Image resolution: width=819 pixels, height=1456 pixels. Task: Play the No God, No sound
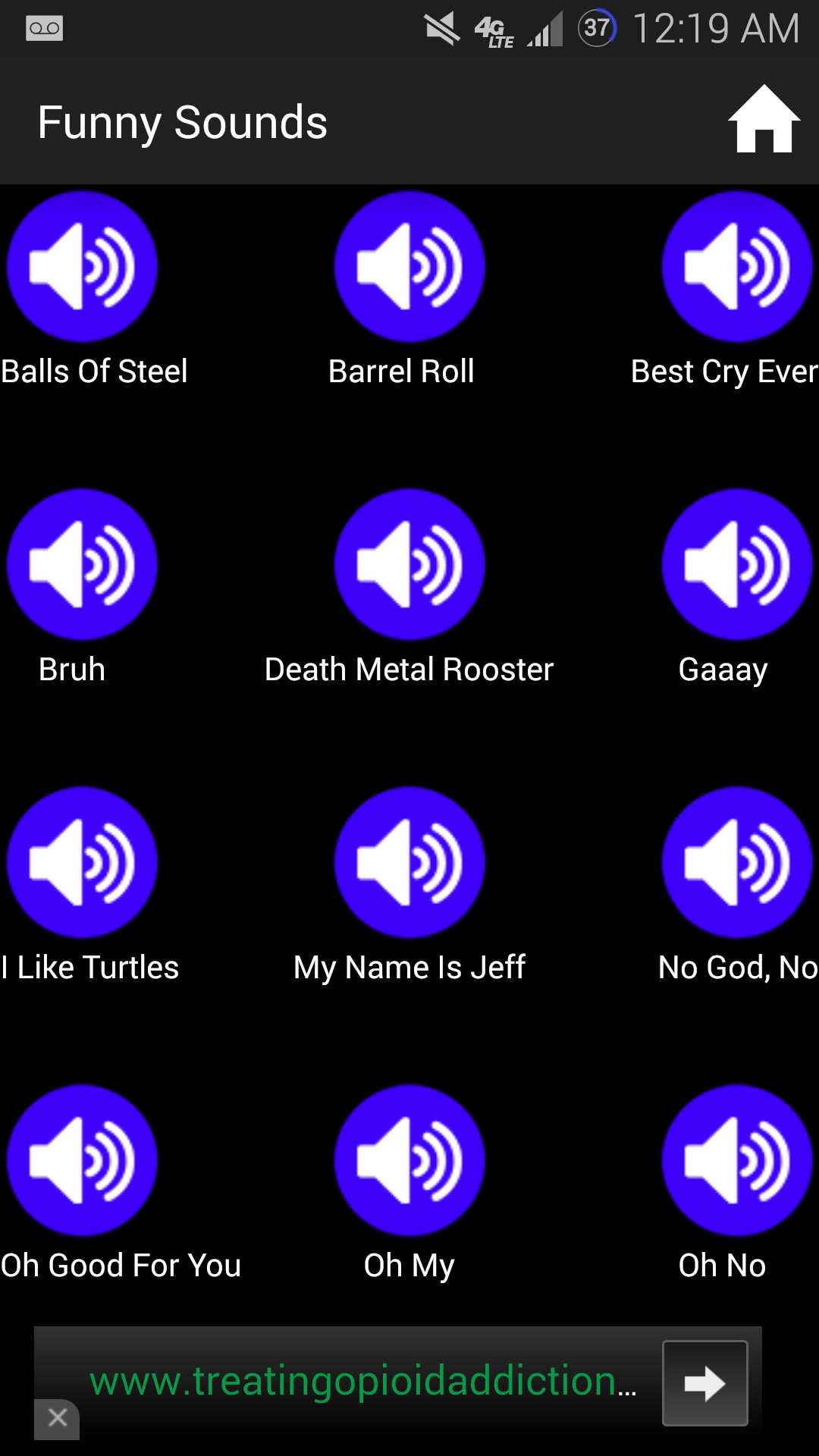(x=736, y=861)
